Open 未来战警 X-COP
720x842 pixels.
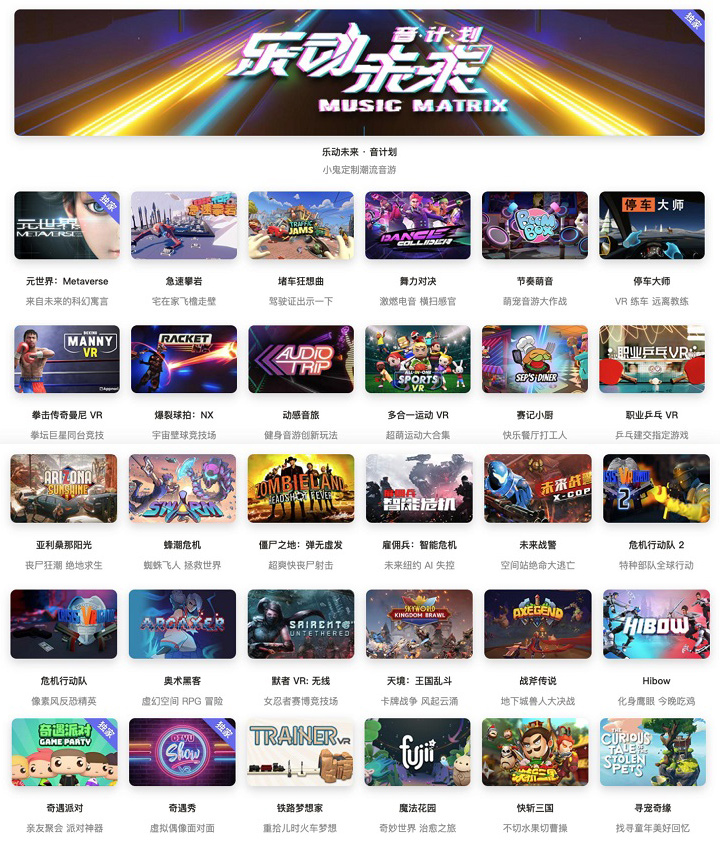point(537,488)
